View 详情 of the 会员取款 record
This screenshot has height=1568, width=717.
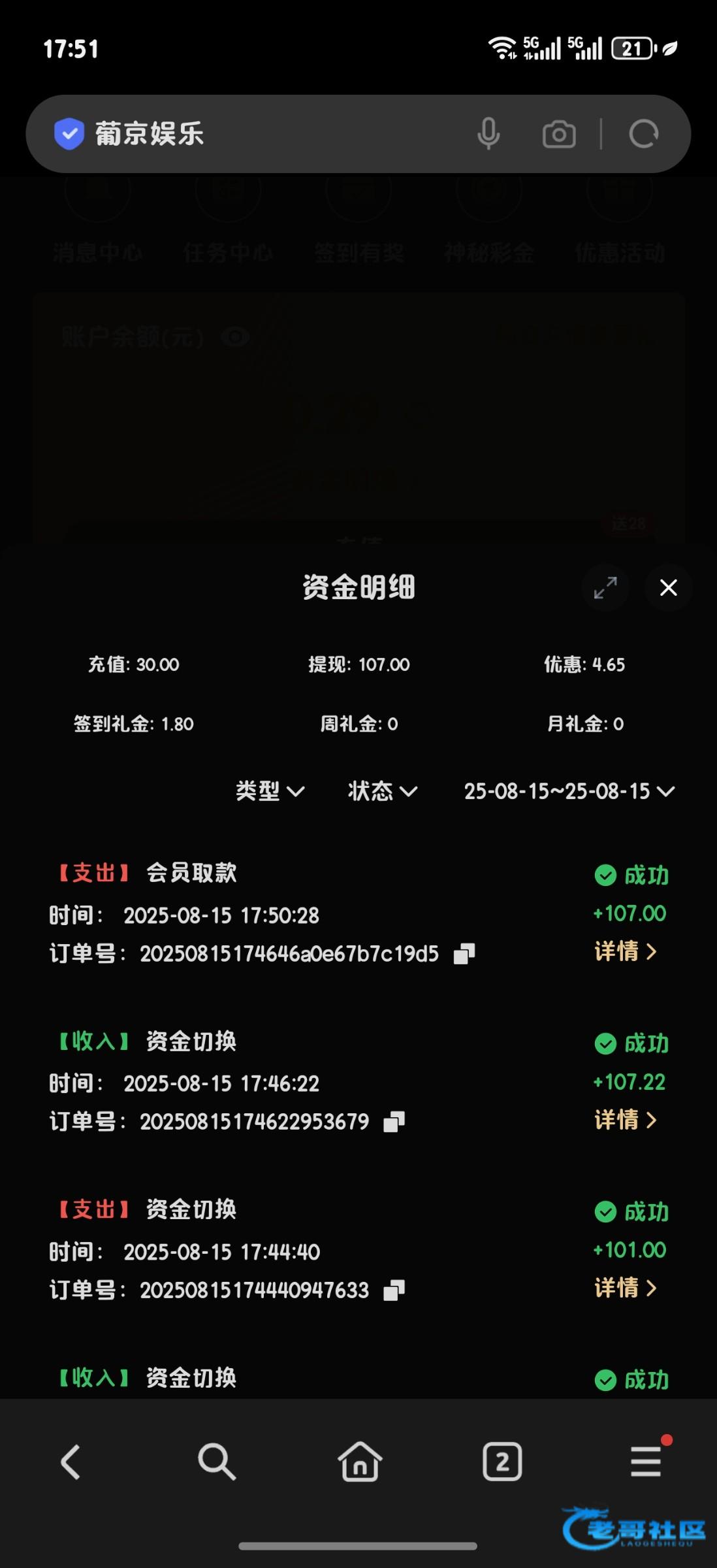click(x=625, y=951)
